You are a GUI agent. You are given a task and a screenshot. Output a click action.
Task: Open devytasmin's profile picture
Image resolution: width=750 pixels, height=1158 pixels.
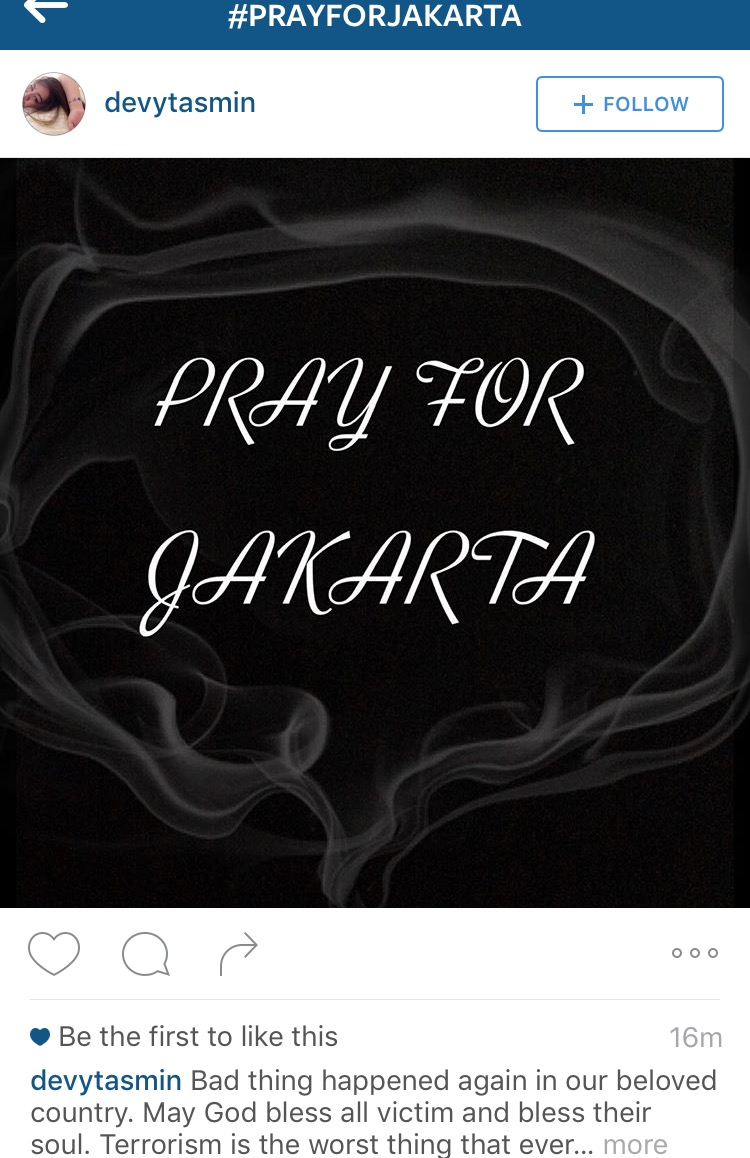tap(54, 104)
